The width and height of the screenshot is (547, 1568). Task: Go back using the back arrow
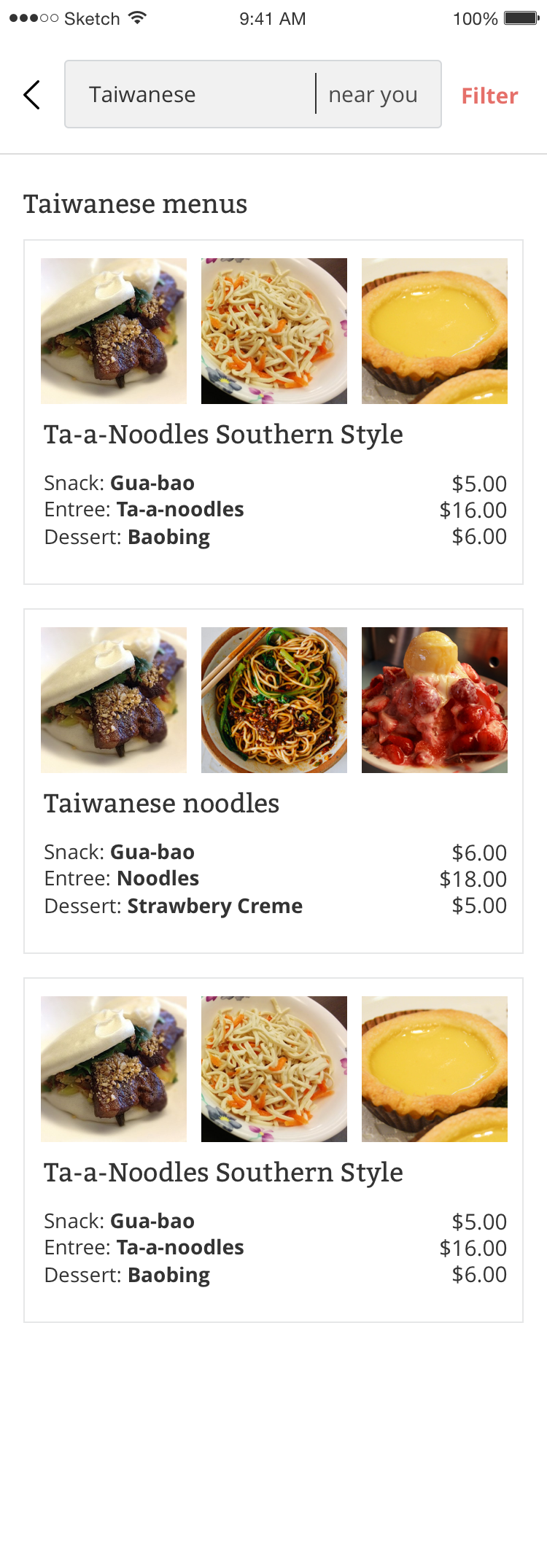[x=31, y=95]
